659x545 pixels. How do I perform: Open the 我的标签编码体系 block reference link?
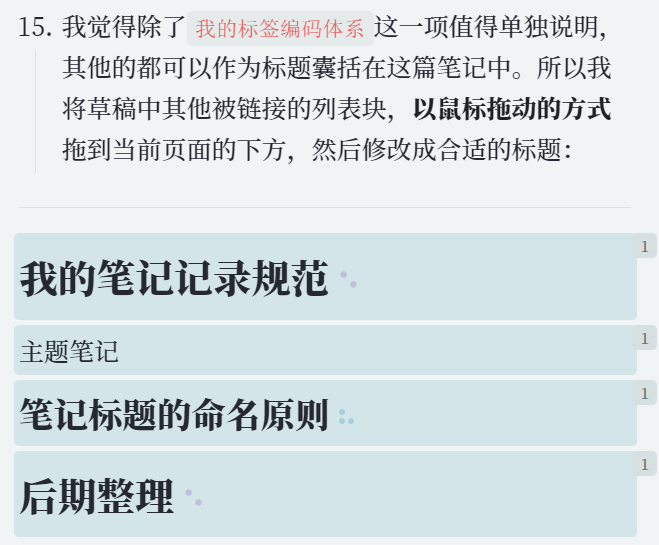(280, 28)
